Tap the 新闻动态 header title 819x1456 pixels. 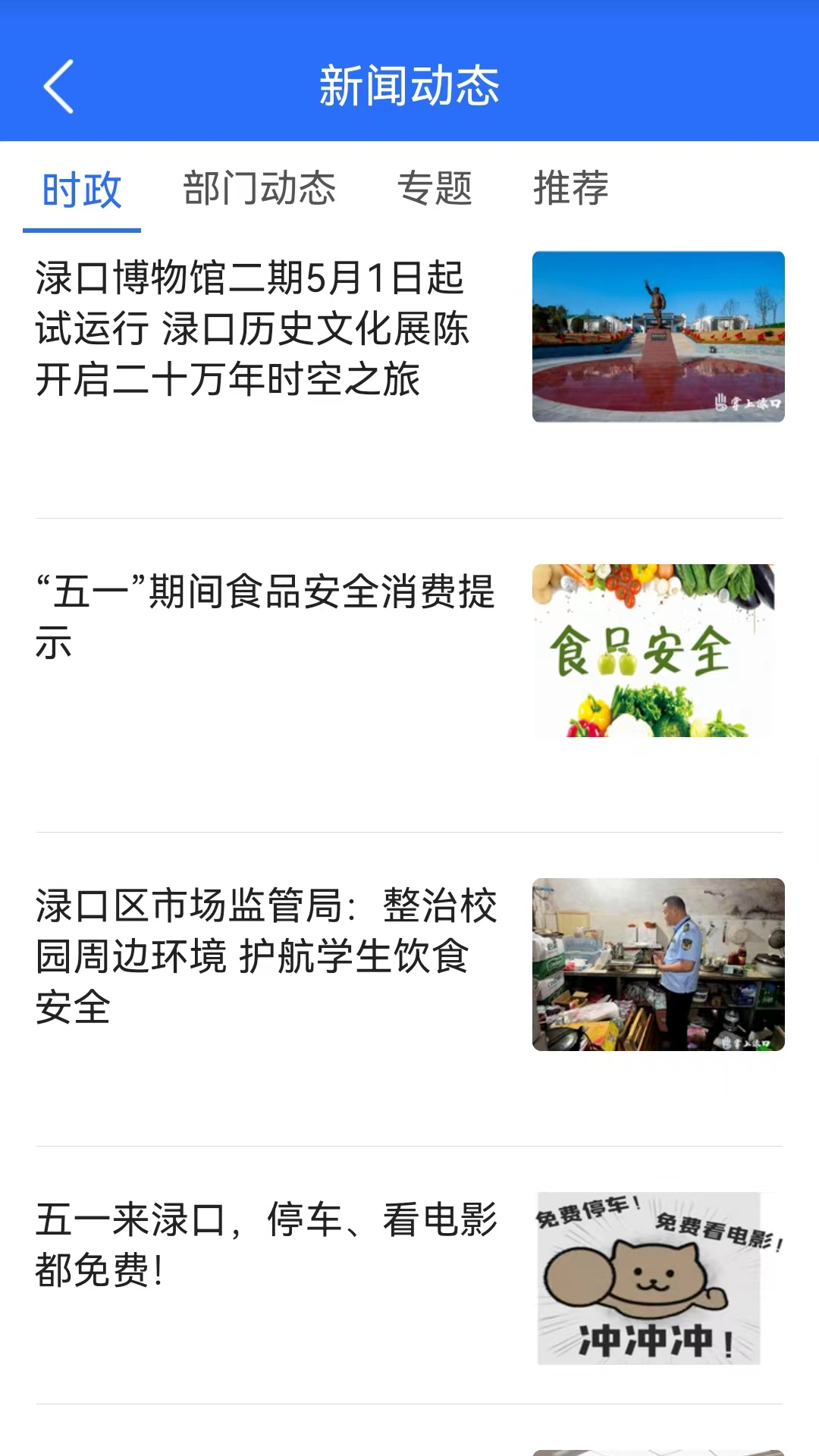coord(409,86)
